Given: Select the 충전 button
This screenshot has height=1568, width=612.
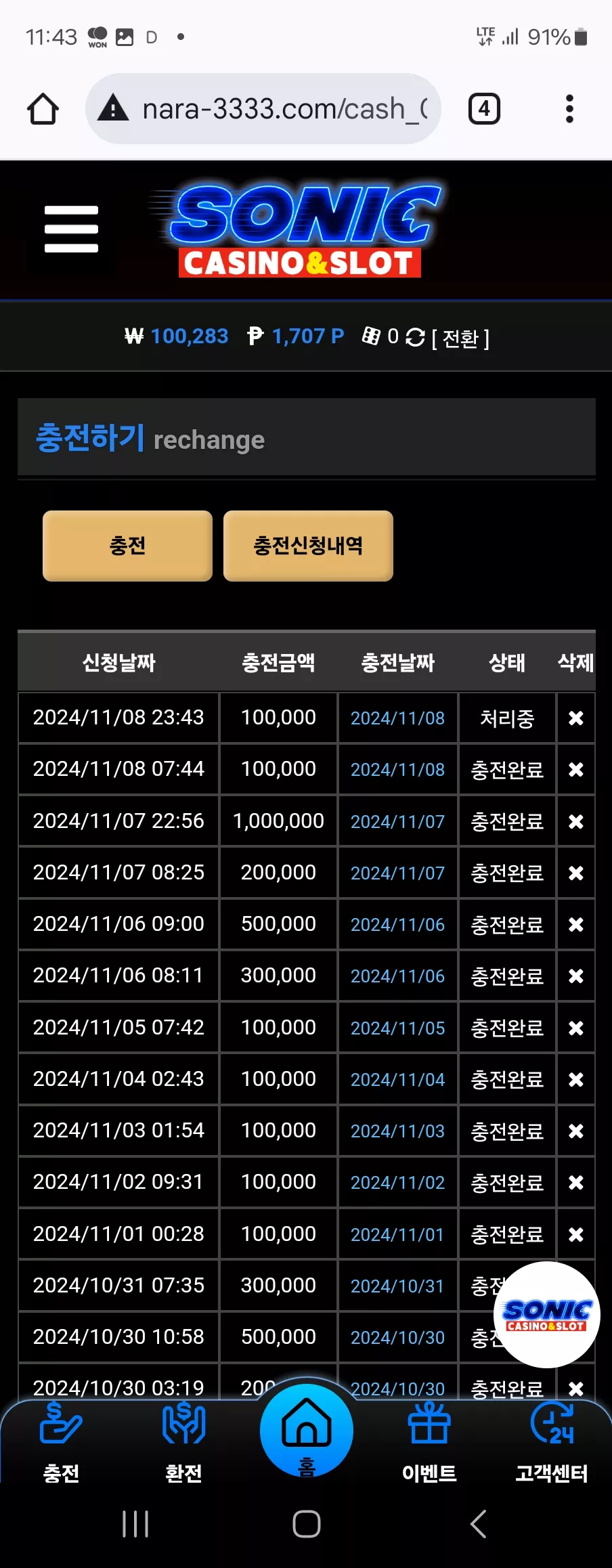Looking at the screenshot, I should click(x=127, y=546).
